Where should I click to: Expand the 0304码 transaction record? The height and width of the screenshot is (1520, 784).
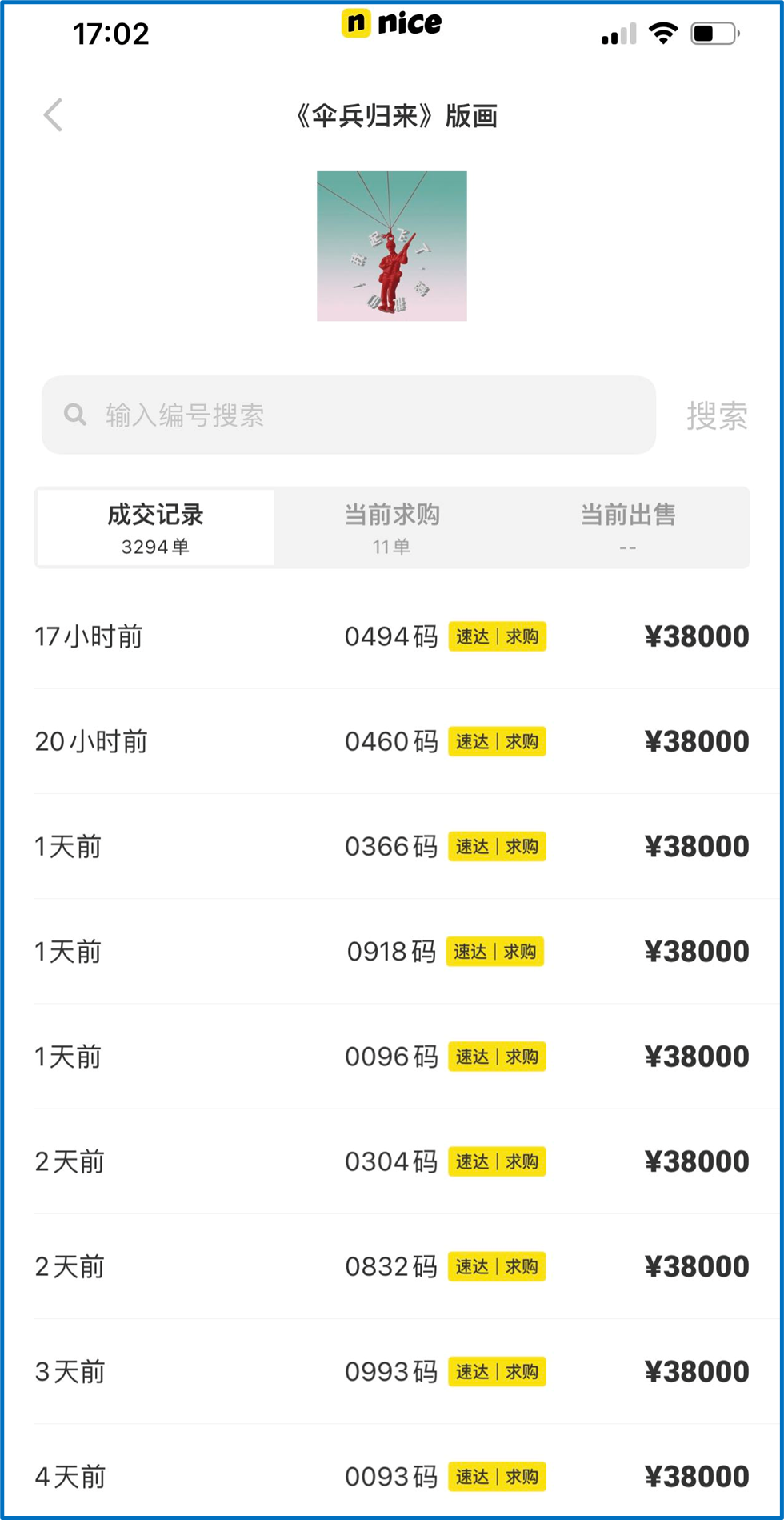click(x=391, y=1161)
